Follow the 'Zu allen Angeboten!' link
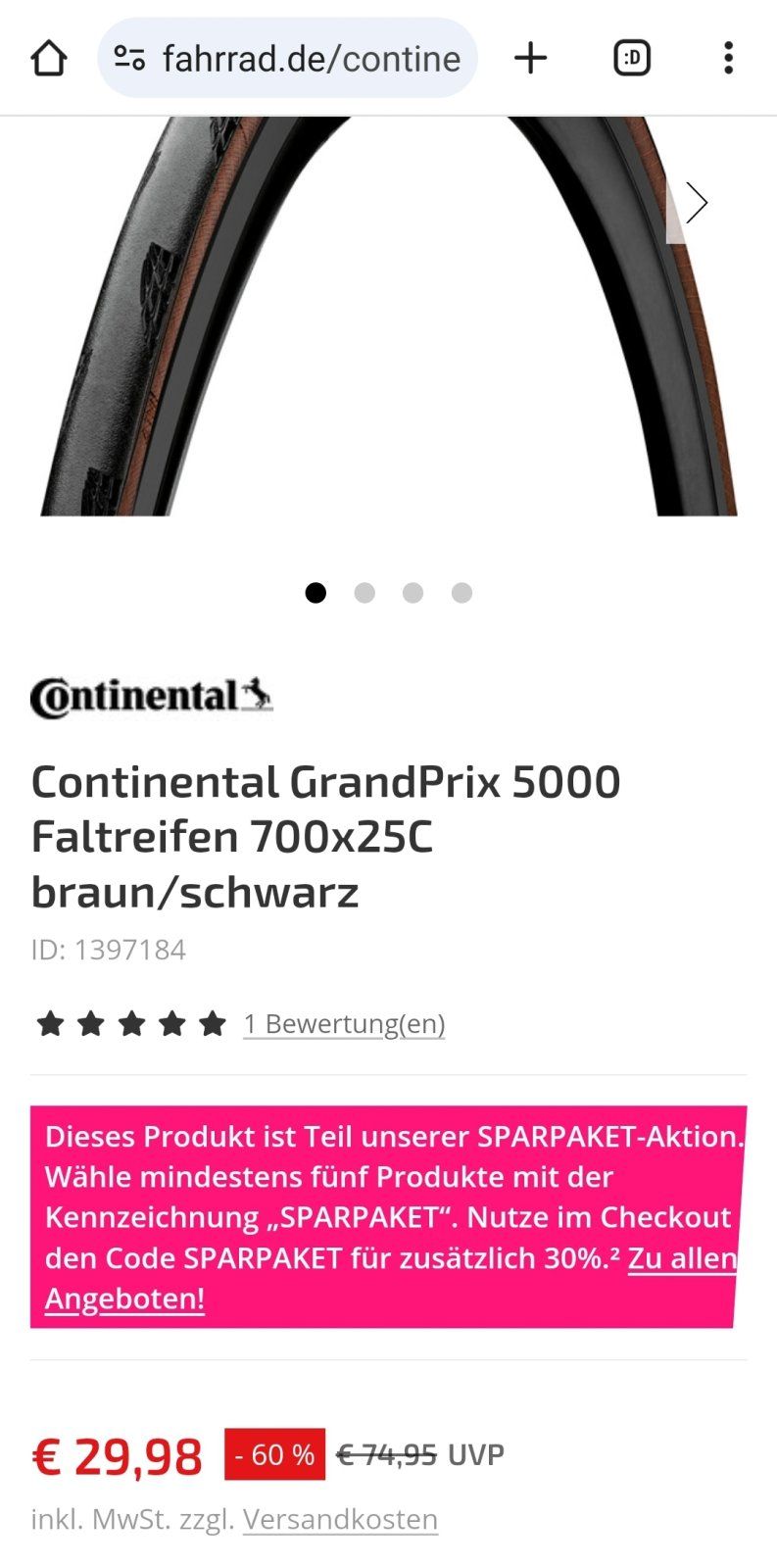The width and height of the screenshot is (777, 1568). (125, 1298)
